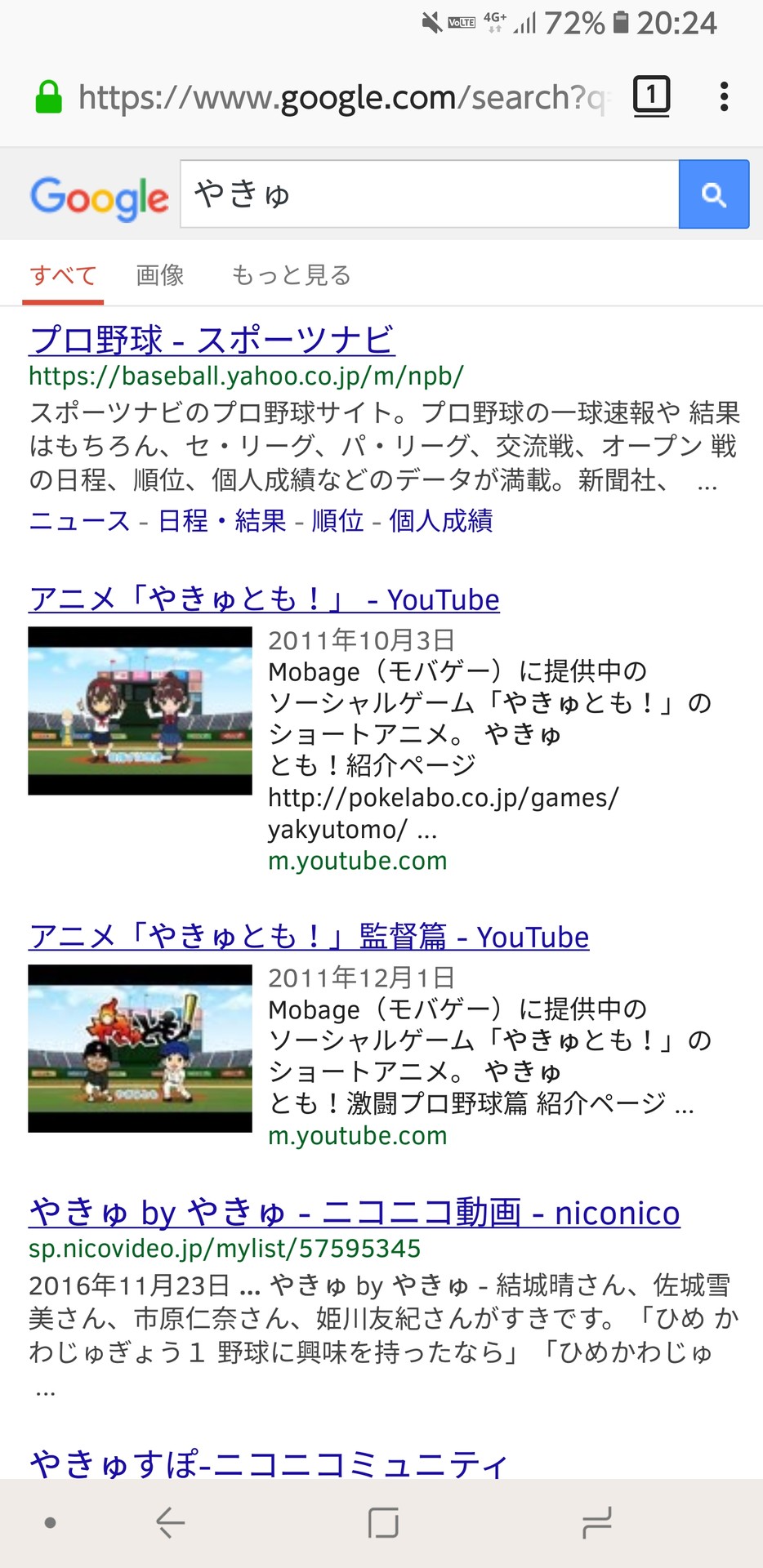Switch to the 画像 tab

[x=160, y=275]
